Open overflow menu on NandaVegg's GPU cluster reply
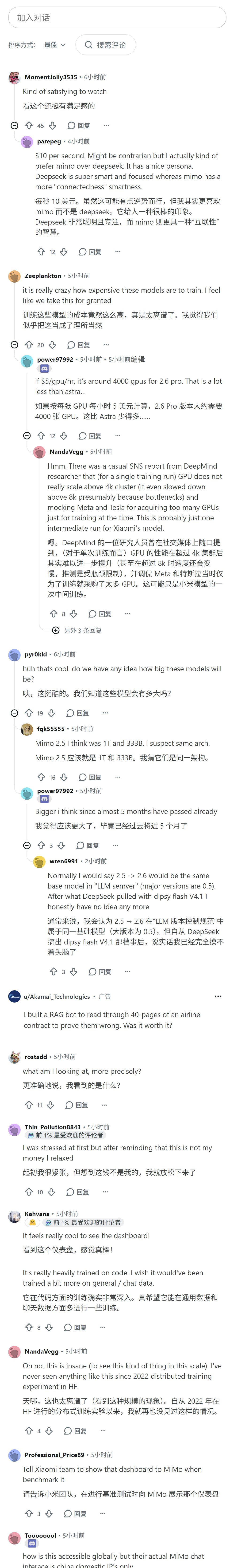Image resolution: width=230 pixels, height=1568 pixels. click(127, 614)
